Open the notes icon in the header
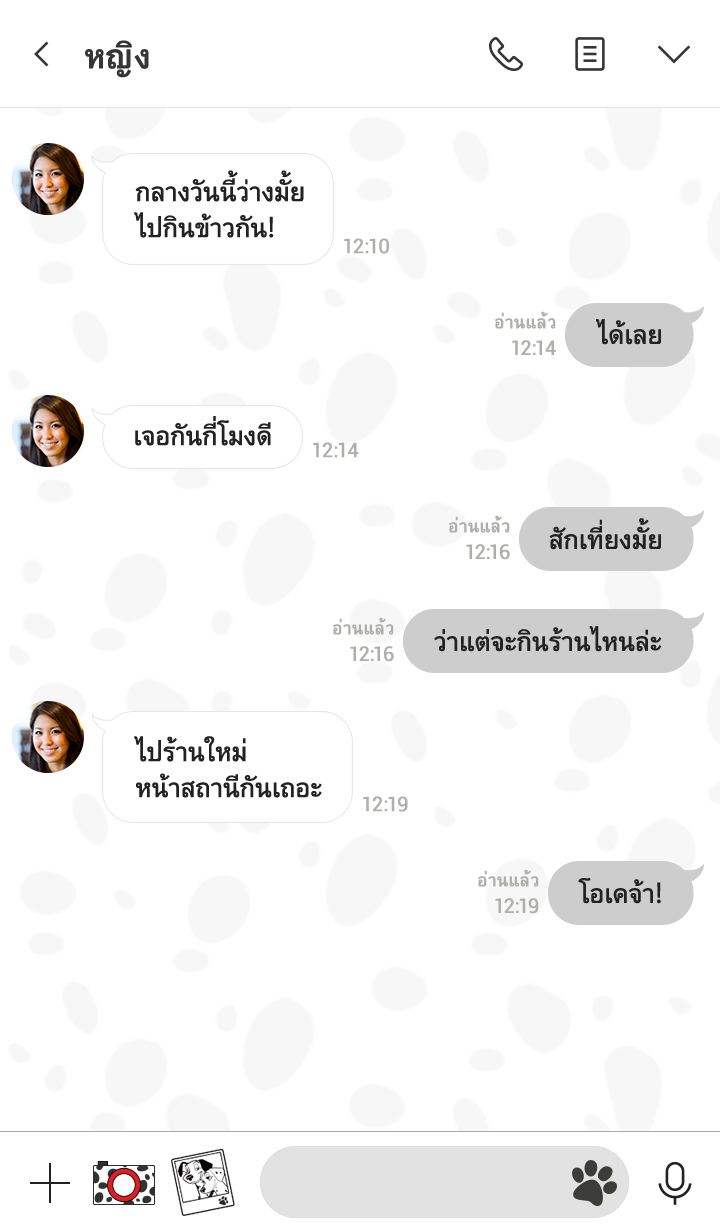 (590, 55)
